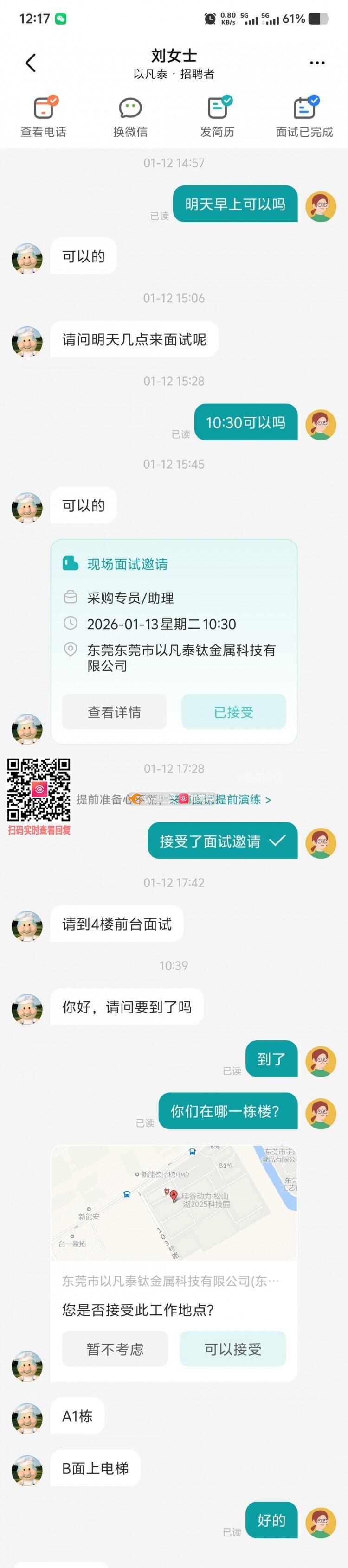Open the three-dot overflow menu
The height and width of the screenshot is (1568, 348).
(317, 63)
